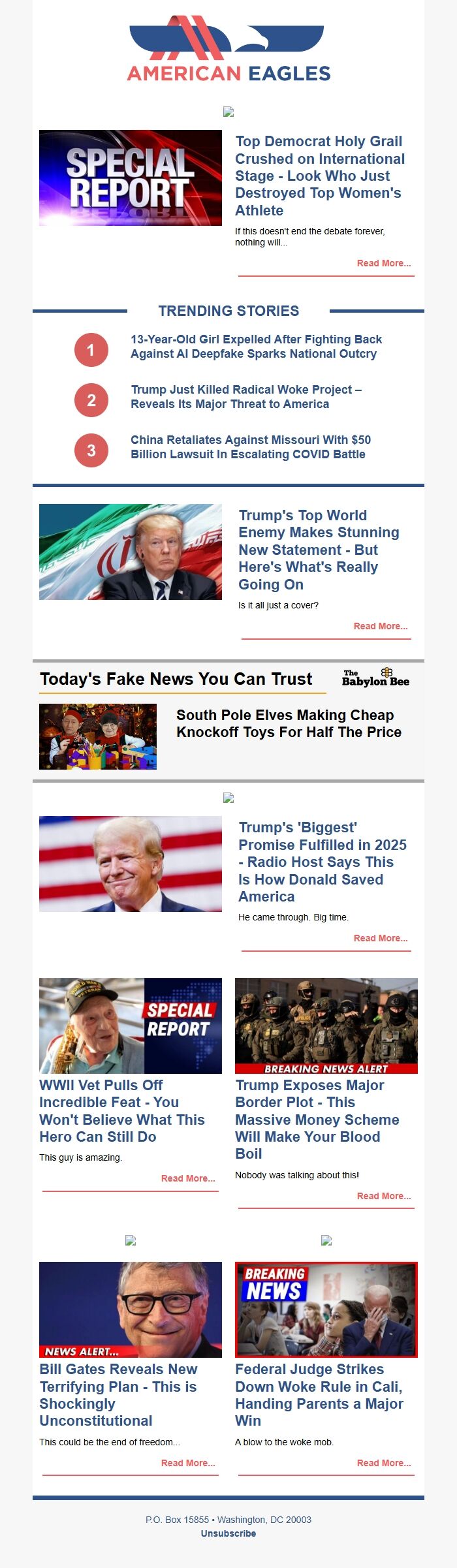This screenshot has width=457, height=1568.
Task: Open Federal Judge Strikes Down Woke Rule
Action: tap(319, 1394)
